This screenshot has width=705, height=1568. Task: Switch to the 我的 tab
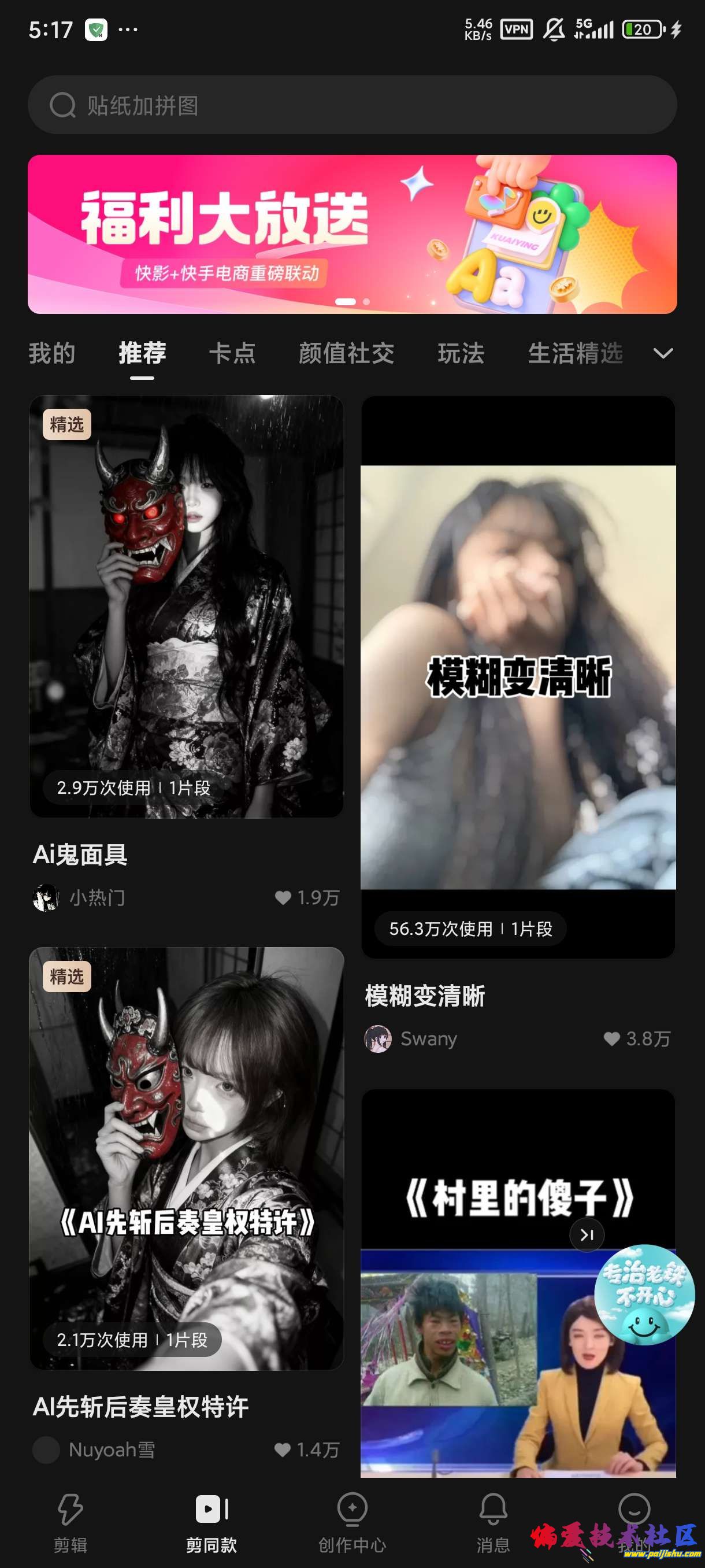point(51,354)
